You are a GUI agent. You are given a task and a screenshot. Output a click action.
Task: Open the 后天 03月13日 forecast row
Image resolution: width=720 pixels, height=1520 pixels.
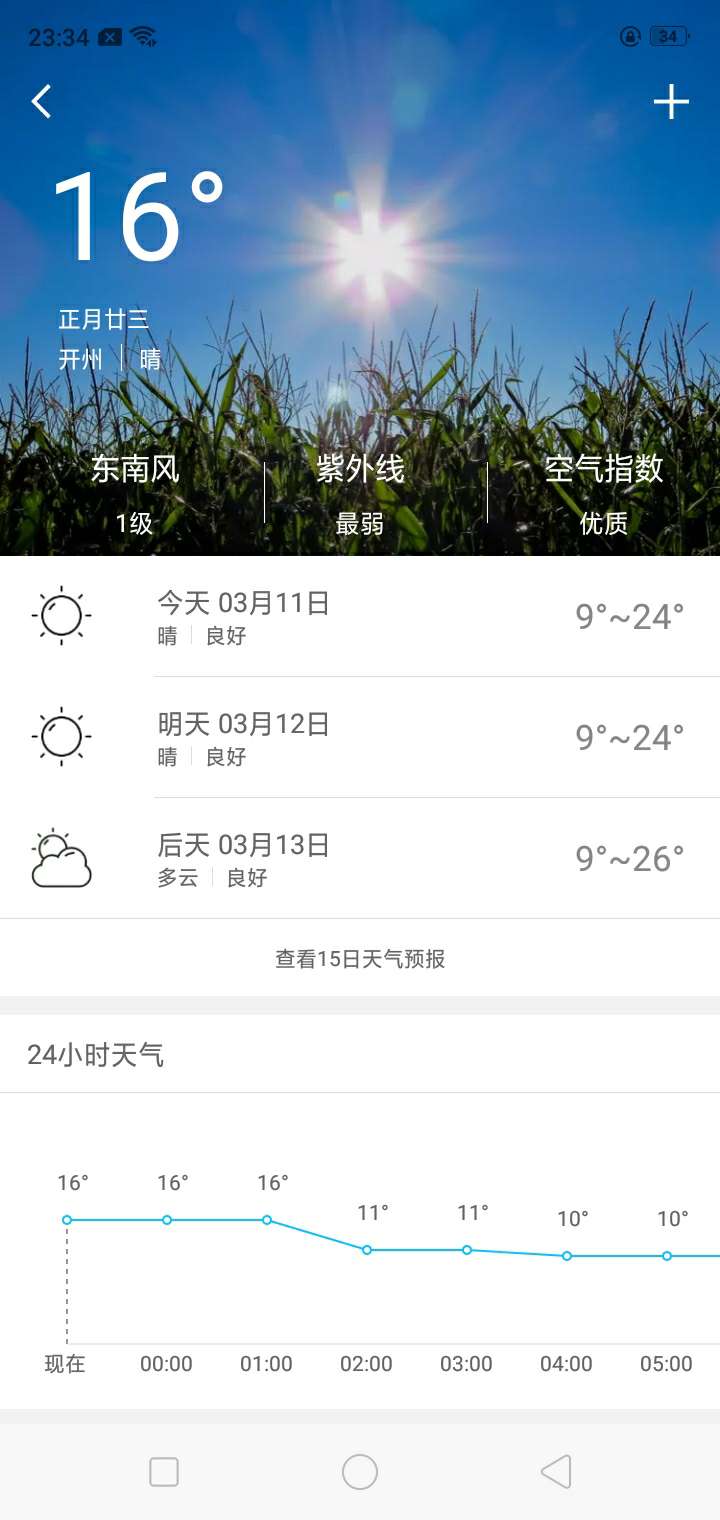[360, 859]
